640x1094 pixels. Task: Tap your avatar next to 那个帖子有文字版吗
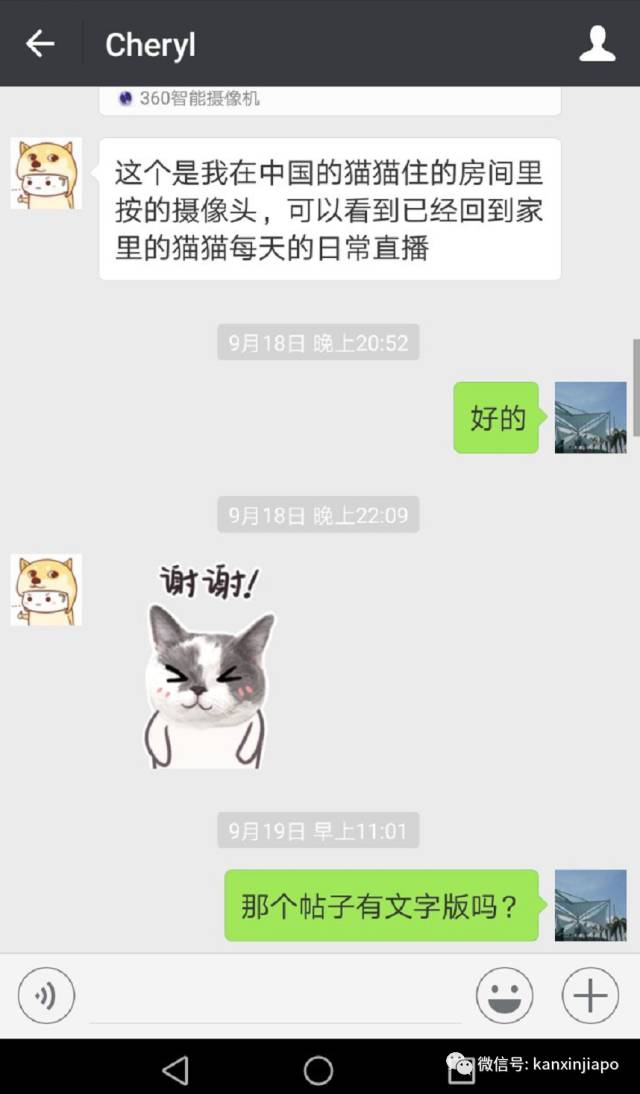pos(590,905)
